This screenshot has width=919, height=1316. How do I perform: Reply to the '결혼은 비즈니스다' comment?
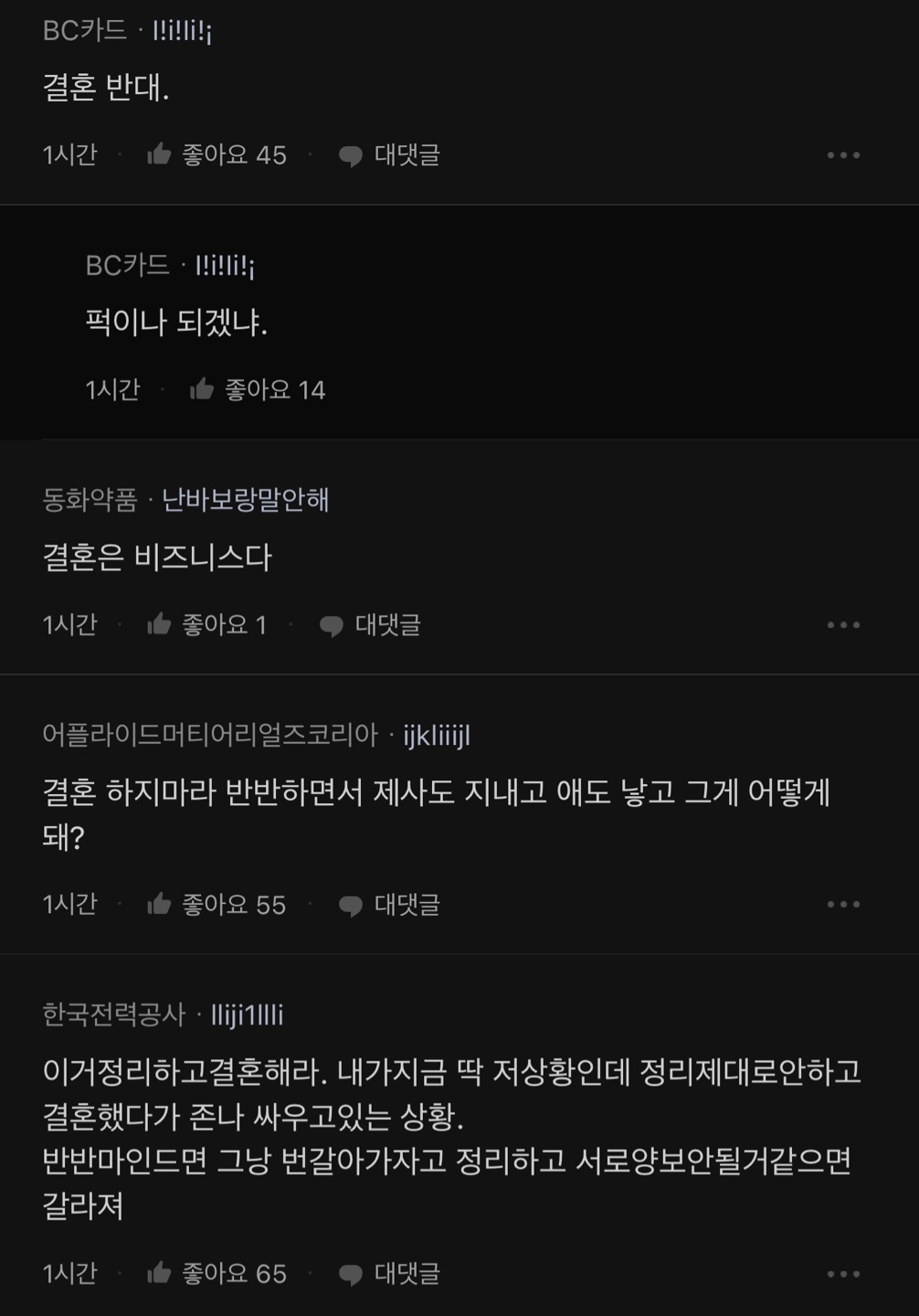click(370, 625)
